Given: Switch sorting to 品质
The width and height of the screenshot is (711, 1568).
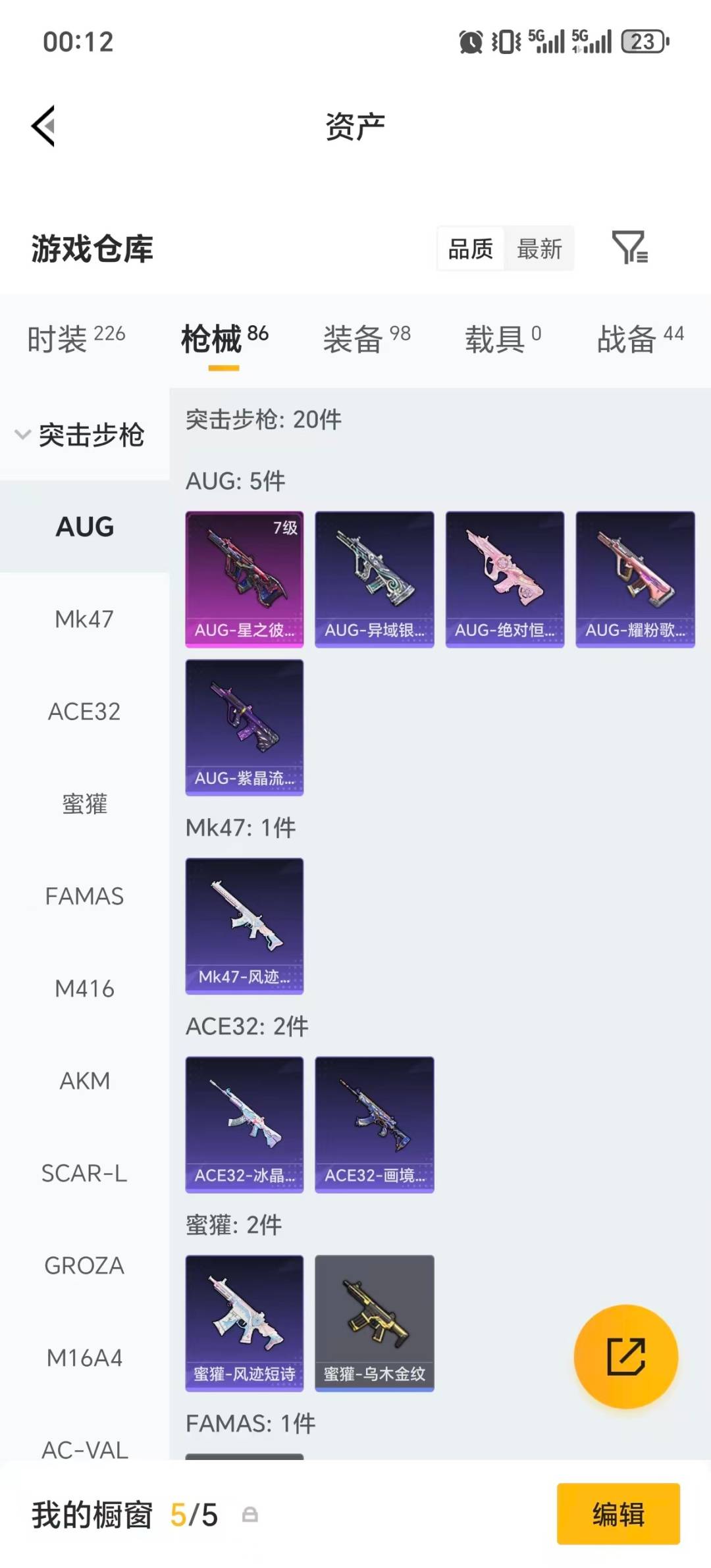Looking at the screenshot, I should (x=469, y=248).
